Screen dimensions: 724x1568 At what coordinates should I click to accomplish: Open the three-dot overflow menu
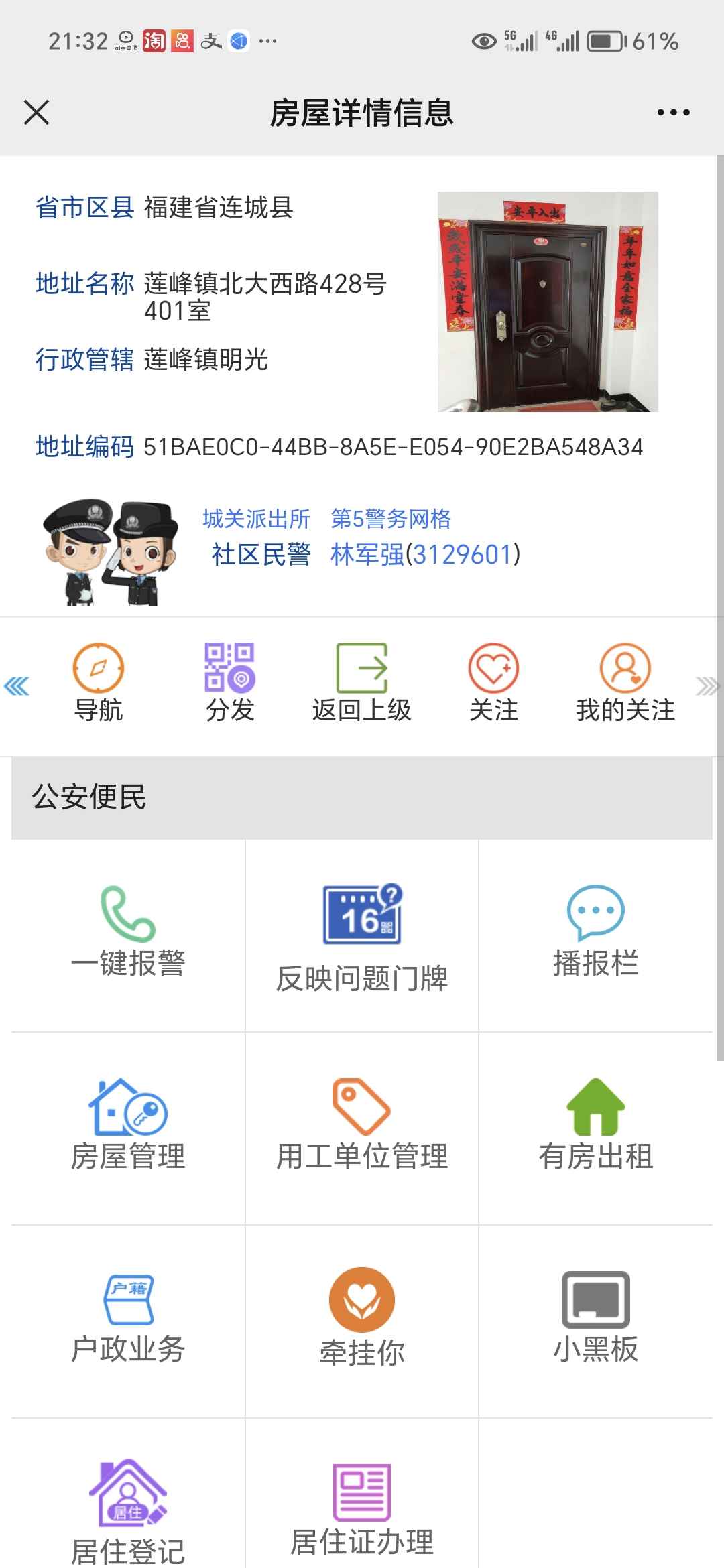tap(673, 113)
